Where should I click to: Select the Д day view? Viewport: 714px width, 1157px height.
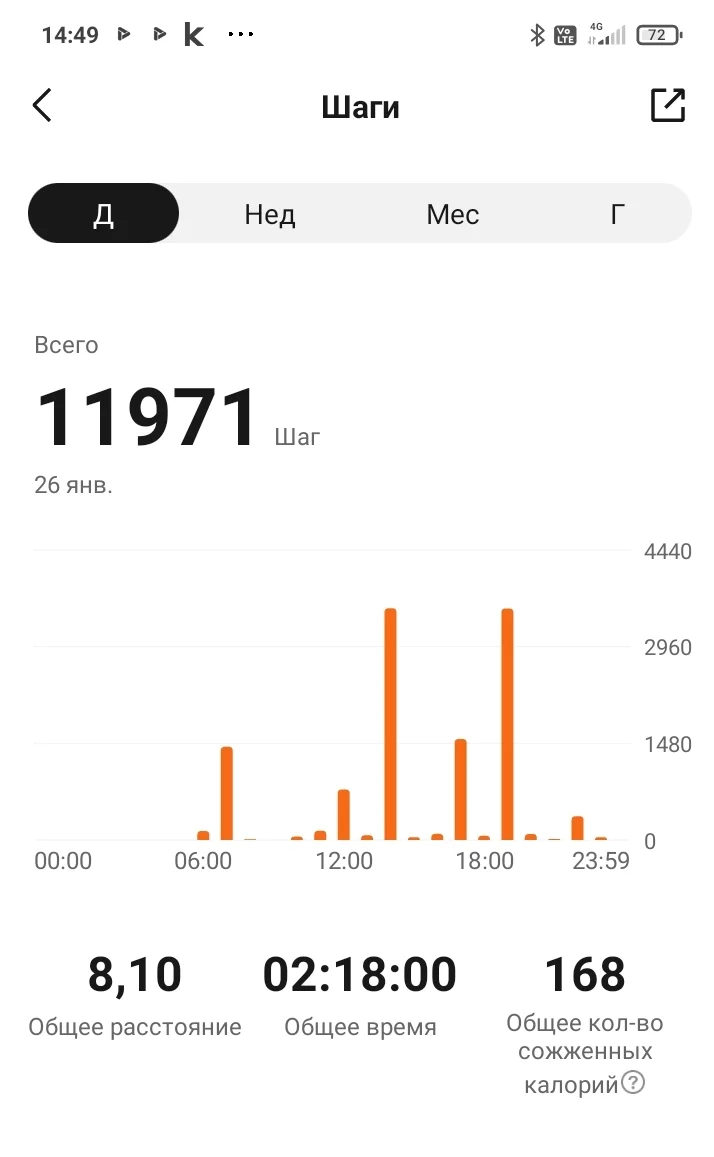[104, 214]
